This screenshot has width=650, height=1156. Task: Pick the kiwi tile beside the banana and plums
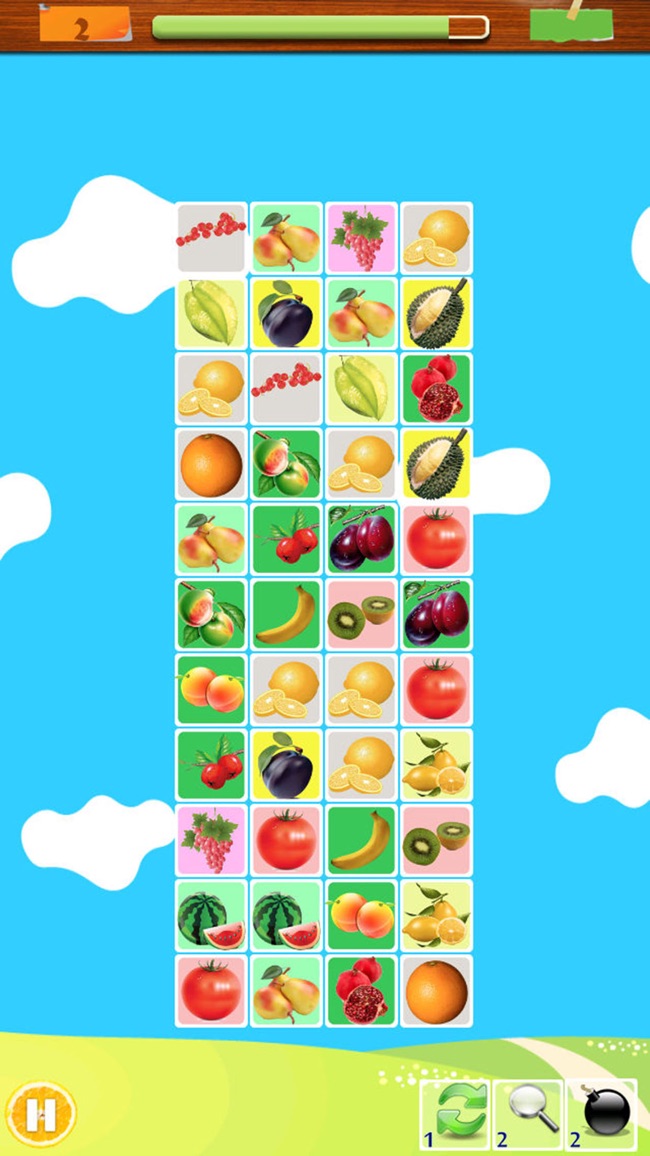coord(362,615)
